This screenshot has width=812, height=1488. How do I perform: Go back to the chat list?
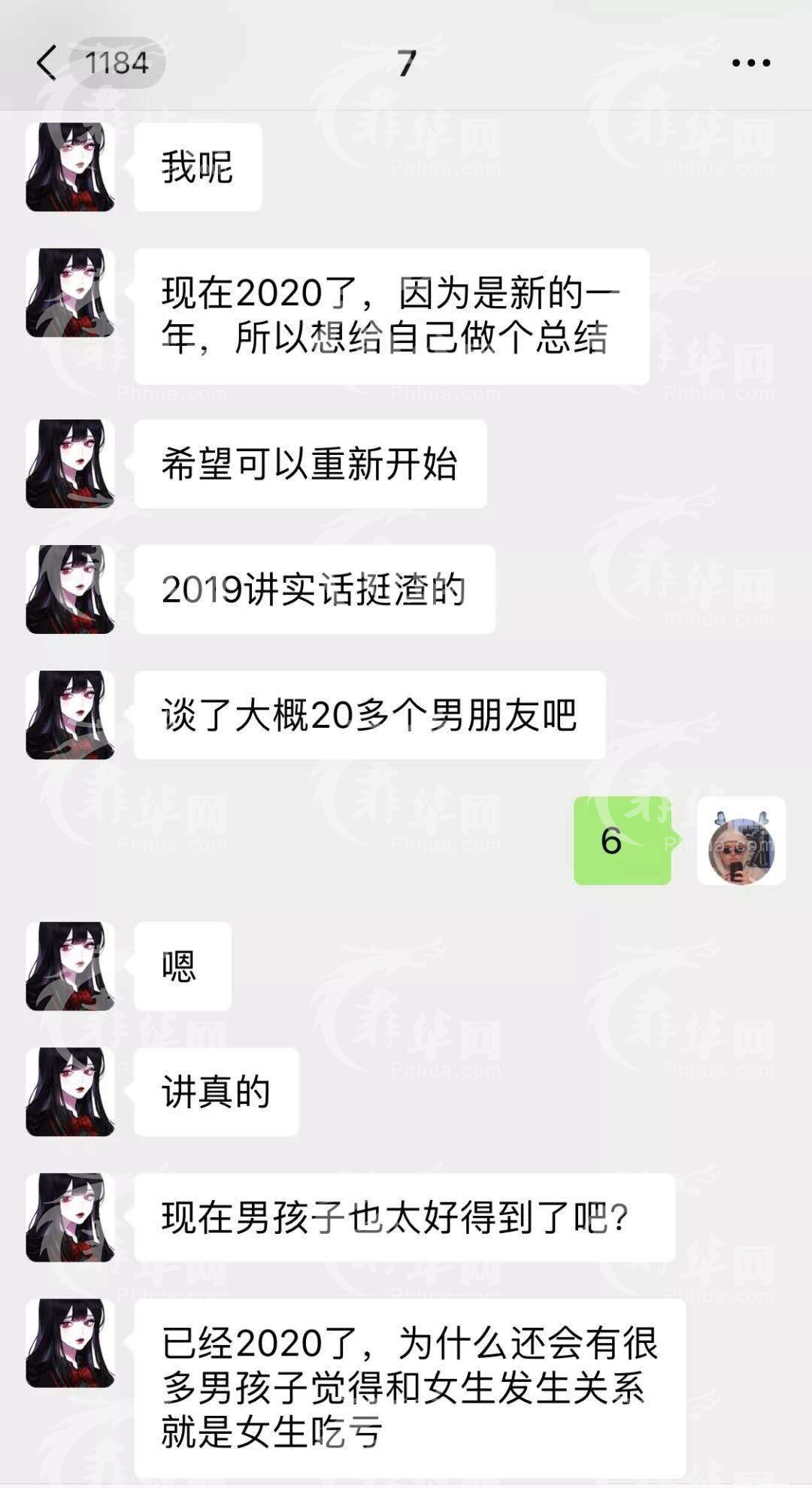47,62
